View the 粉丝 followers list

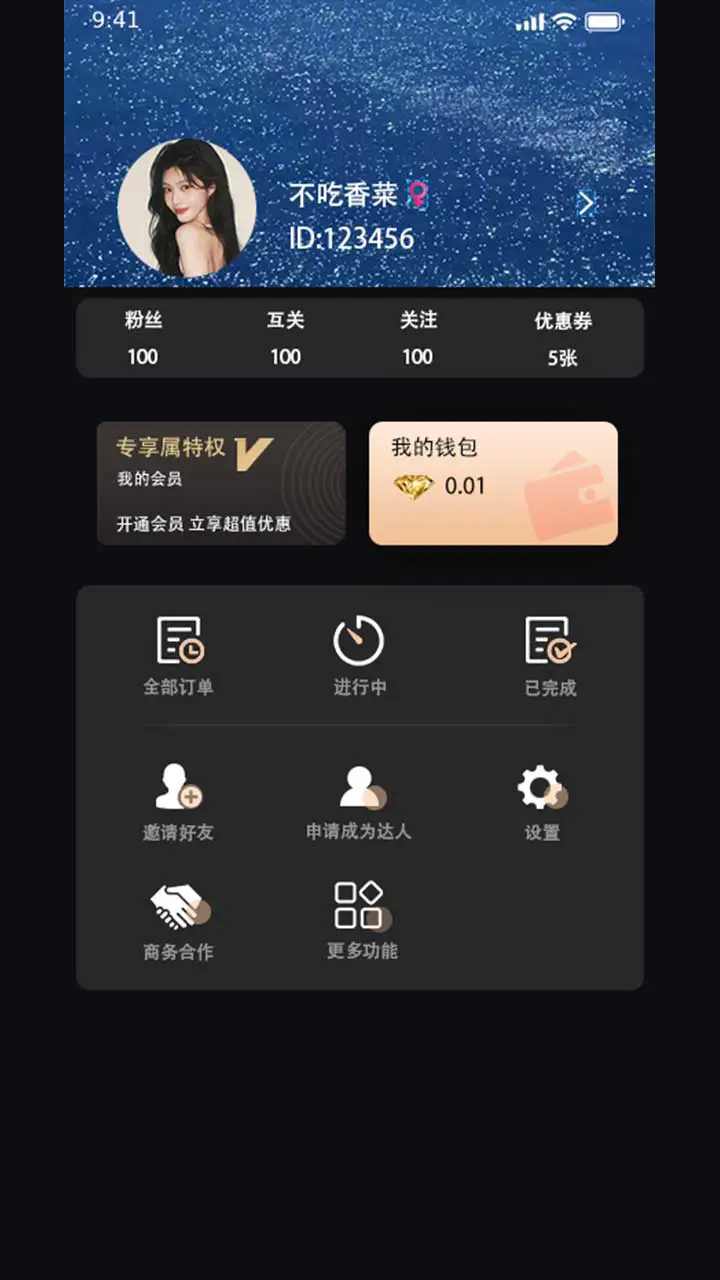click(x=143, y=338)
